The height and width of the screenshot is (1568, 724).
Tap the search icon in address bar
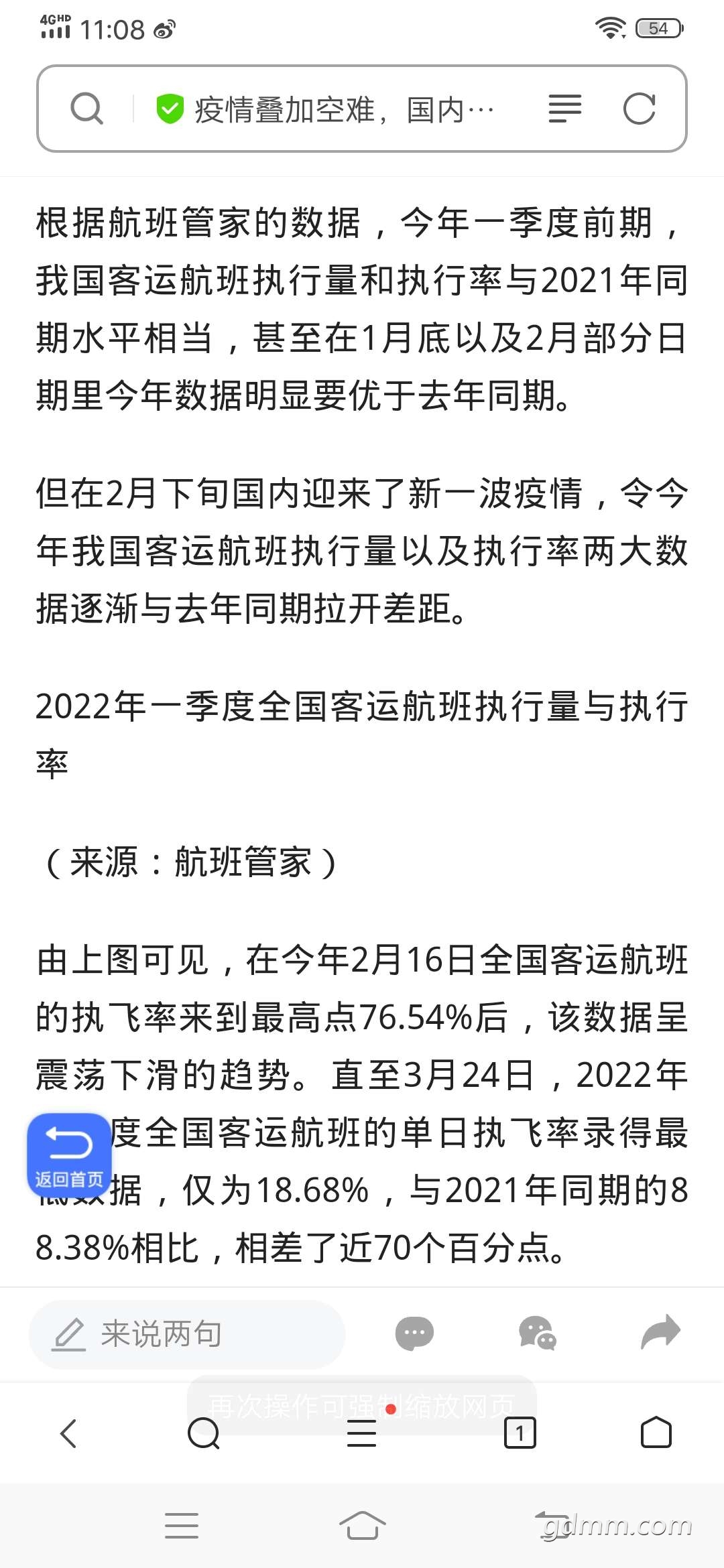pos(87,109)
